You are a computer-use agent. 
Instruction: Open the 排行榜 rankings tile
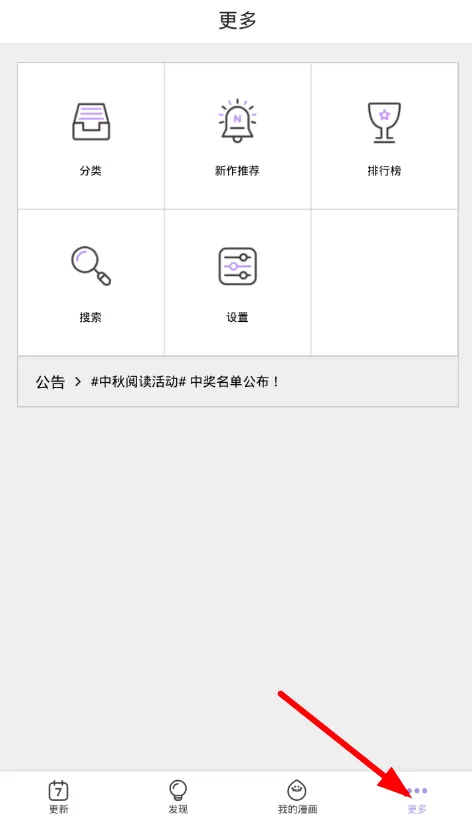pyautogui.click(x=385, y=136)
